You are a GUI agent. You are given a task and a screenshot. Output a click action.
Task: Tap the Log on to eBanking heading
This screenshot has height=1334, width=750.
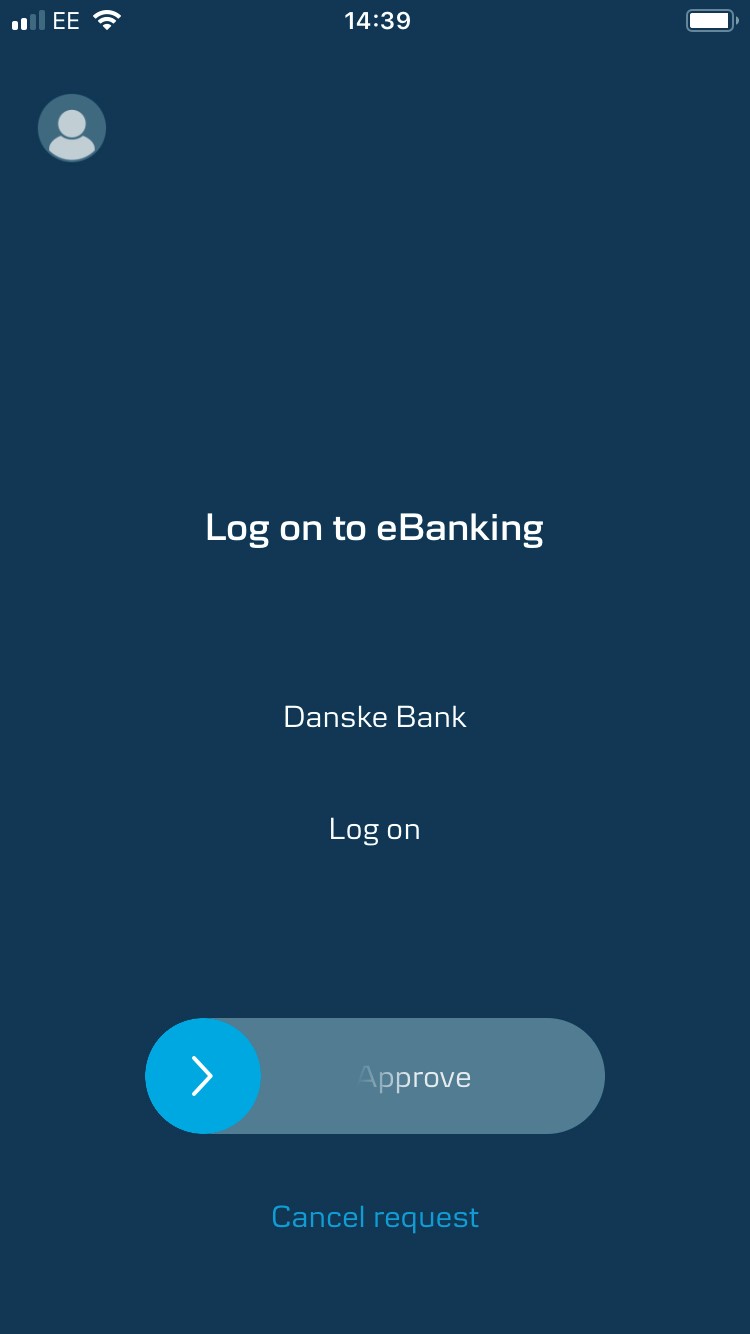click(x=374, y=527)
